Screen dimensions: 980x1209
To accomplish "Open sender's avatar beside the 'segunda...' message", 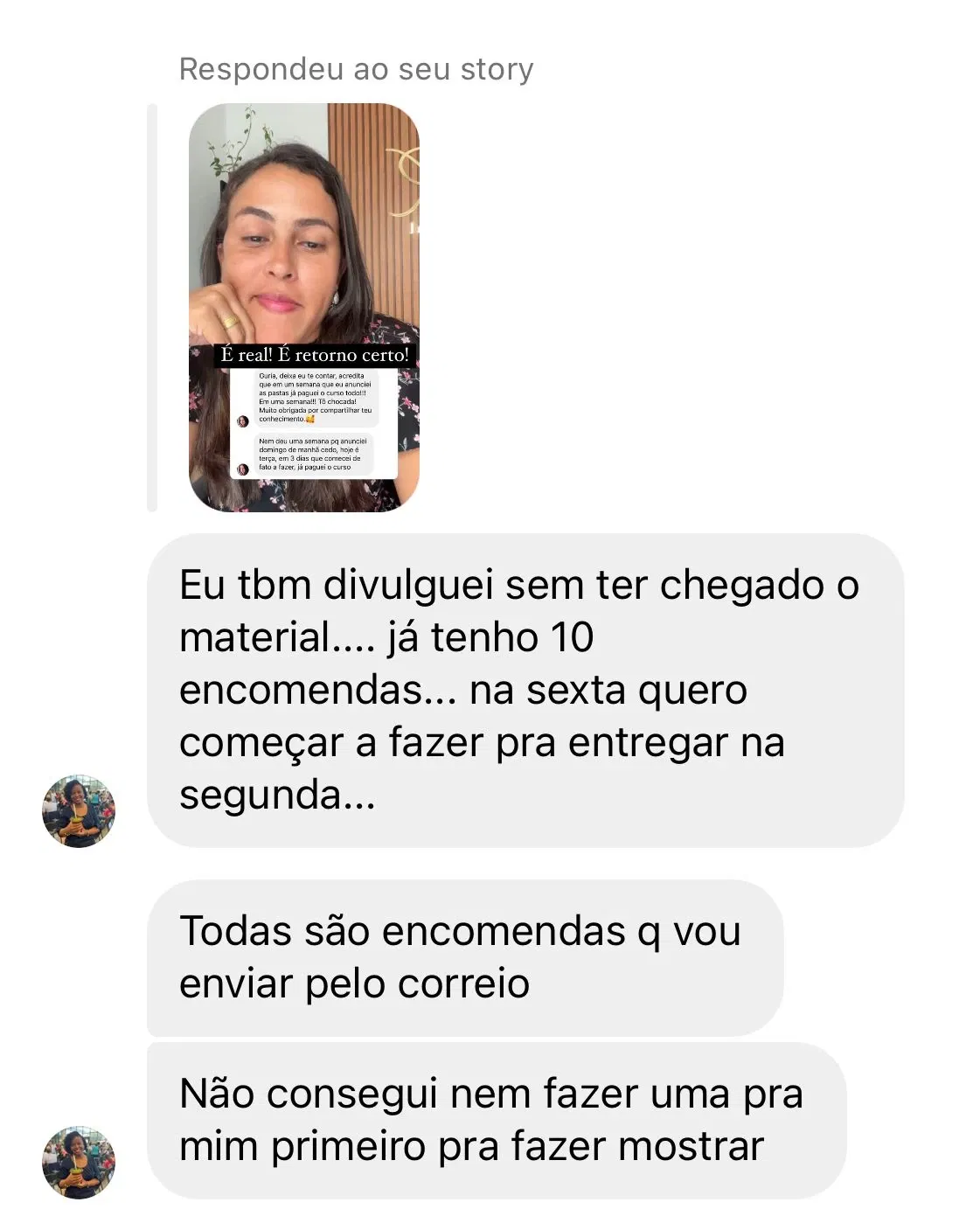I will (79, 810).
